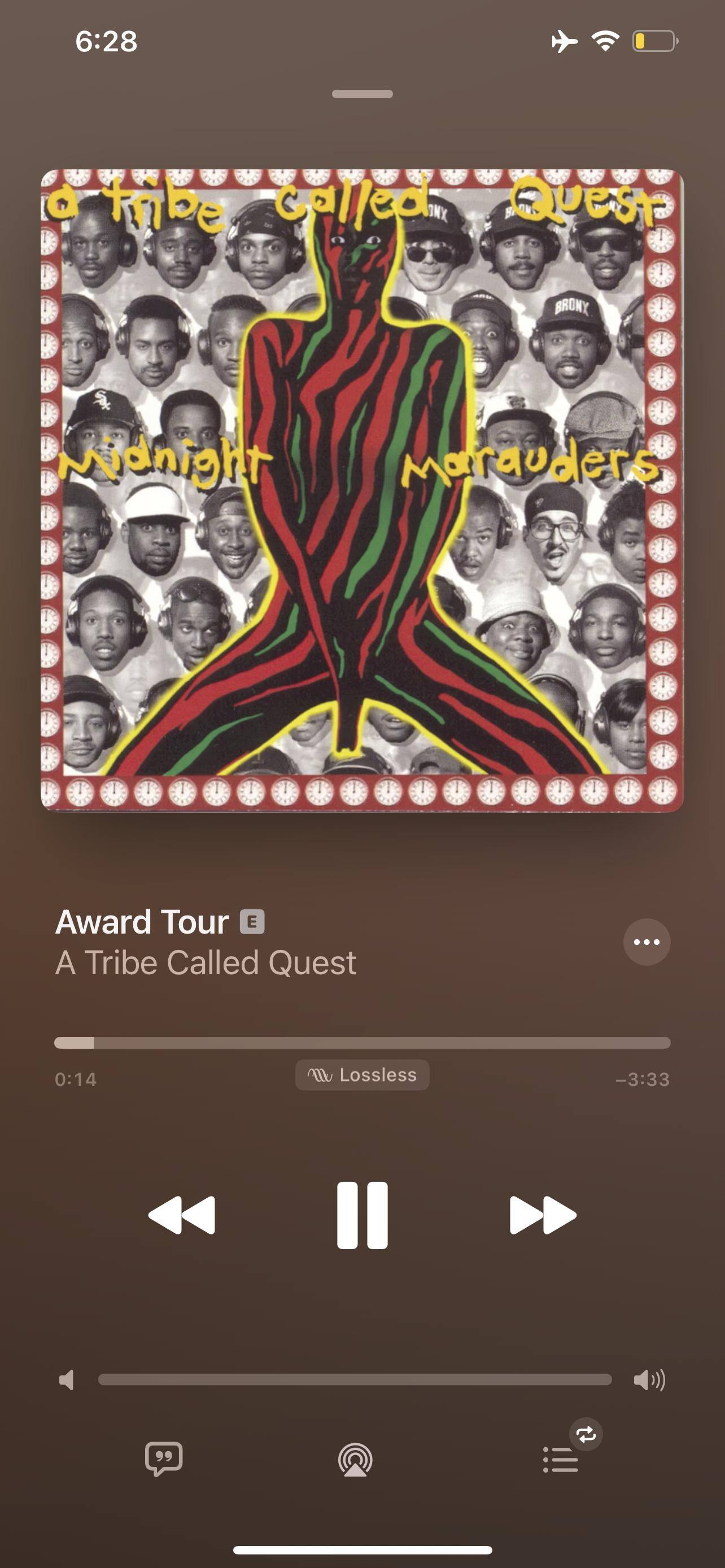The width and height of the screenshot is (725, 1568).
Task: Open the artist A Tribe Called Quest
Action: point(206,963)
